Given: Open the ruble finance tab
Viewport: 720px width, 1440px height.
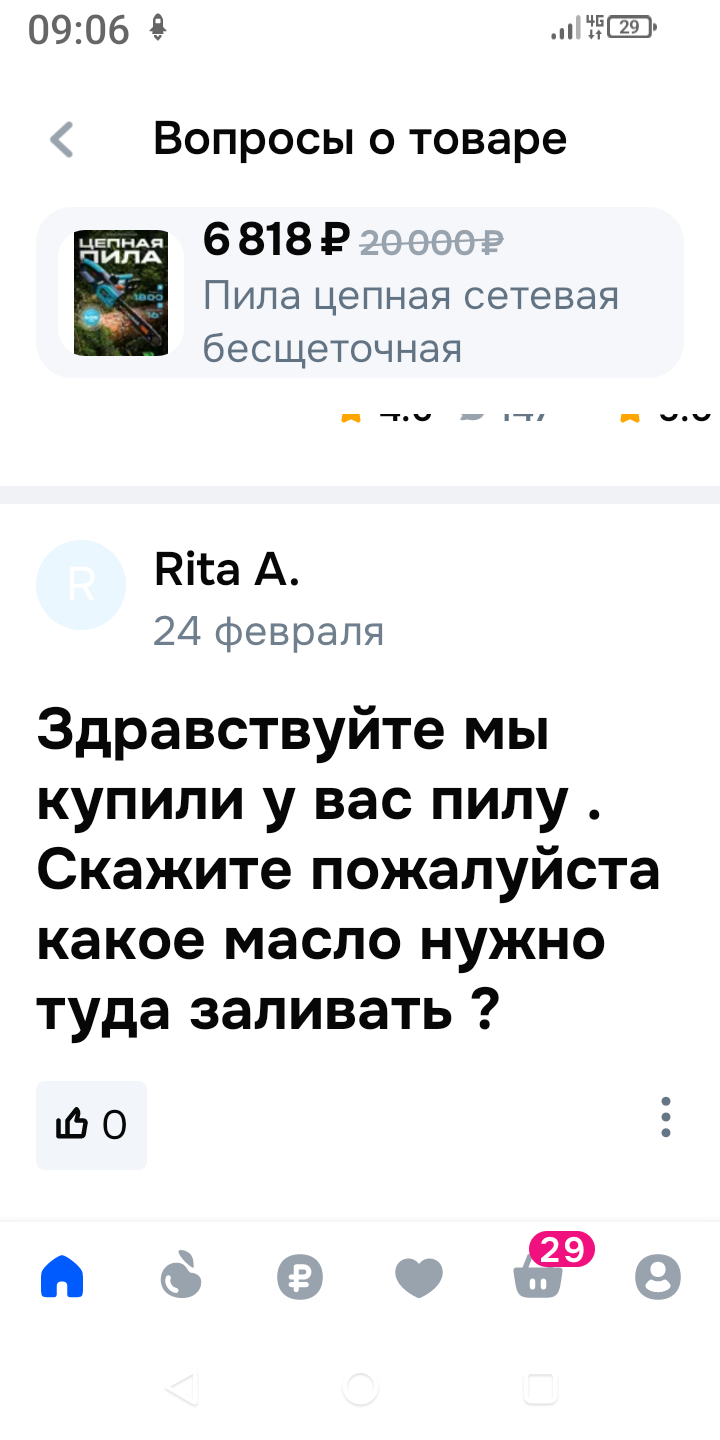Looking at the screenshot, I should 300,1278.
